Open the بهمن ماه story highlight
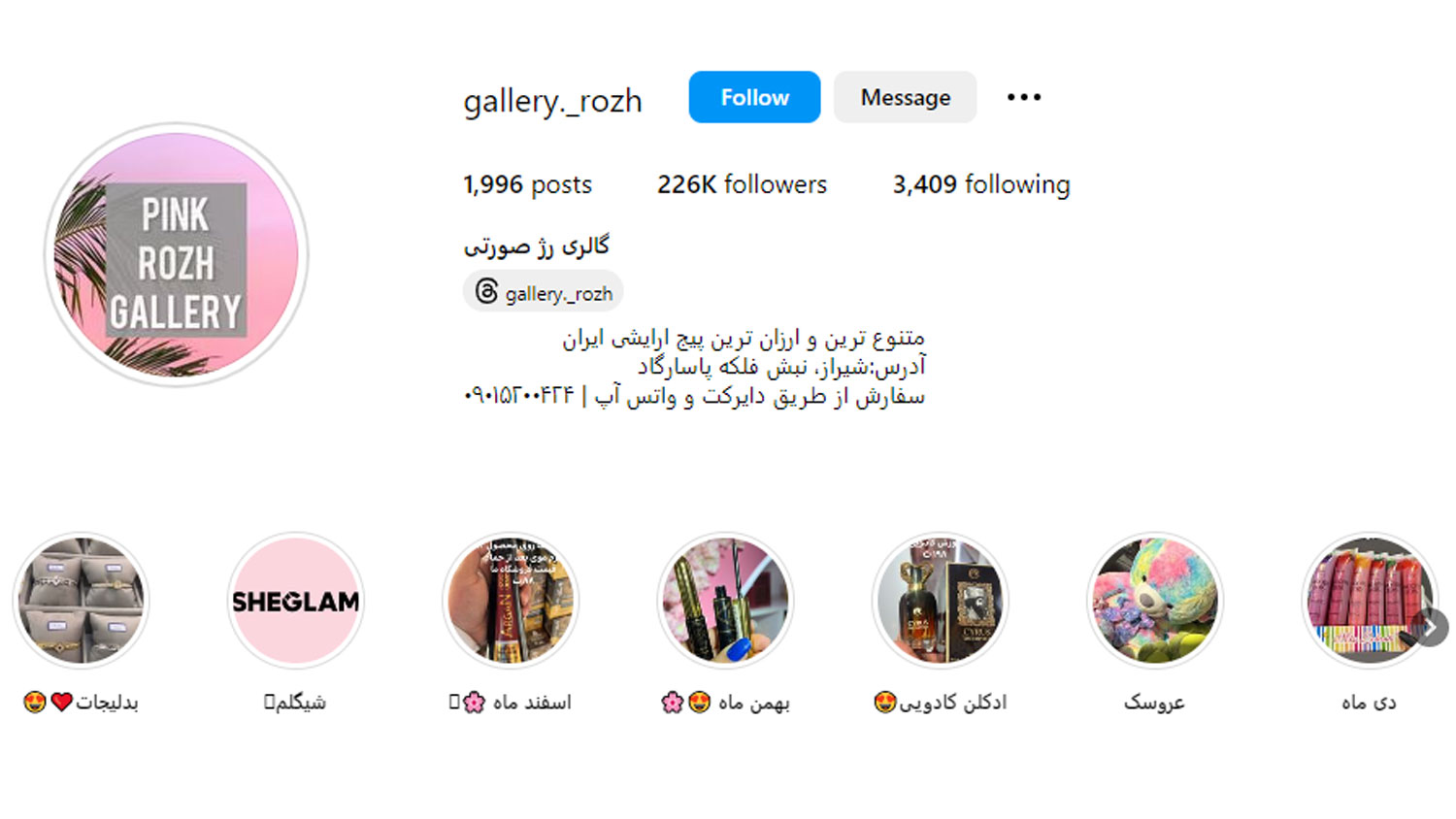This screenshot has height=819, width=1456. [725, 601]
